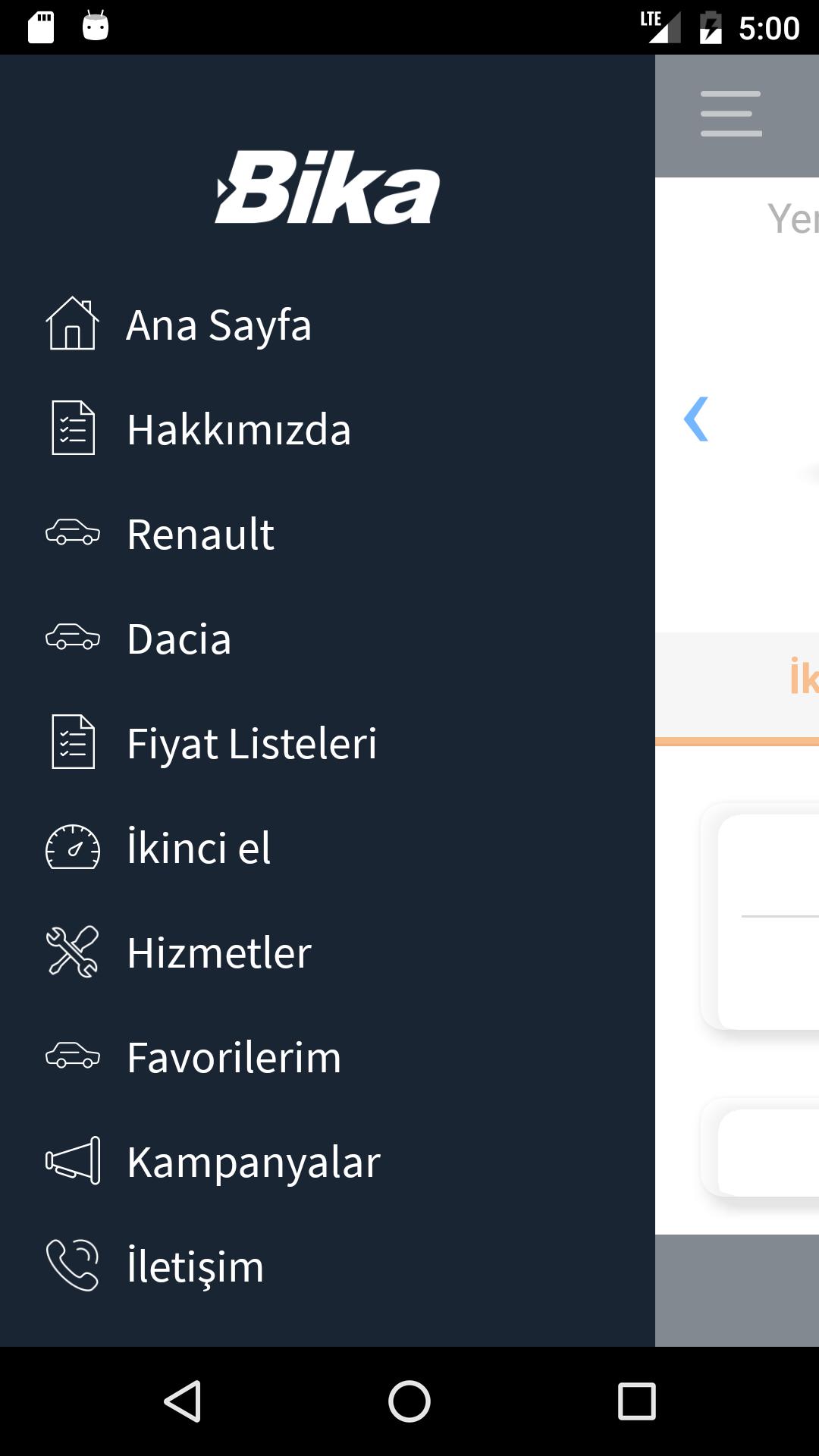Collapse the panel using the blue back chevron
The height and width of the screenshot is (1456, 819).
click(x=698, y=418)
